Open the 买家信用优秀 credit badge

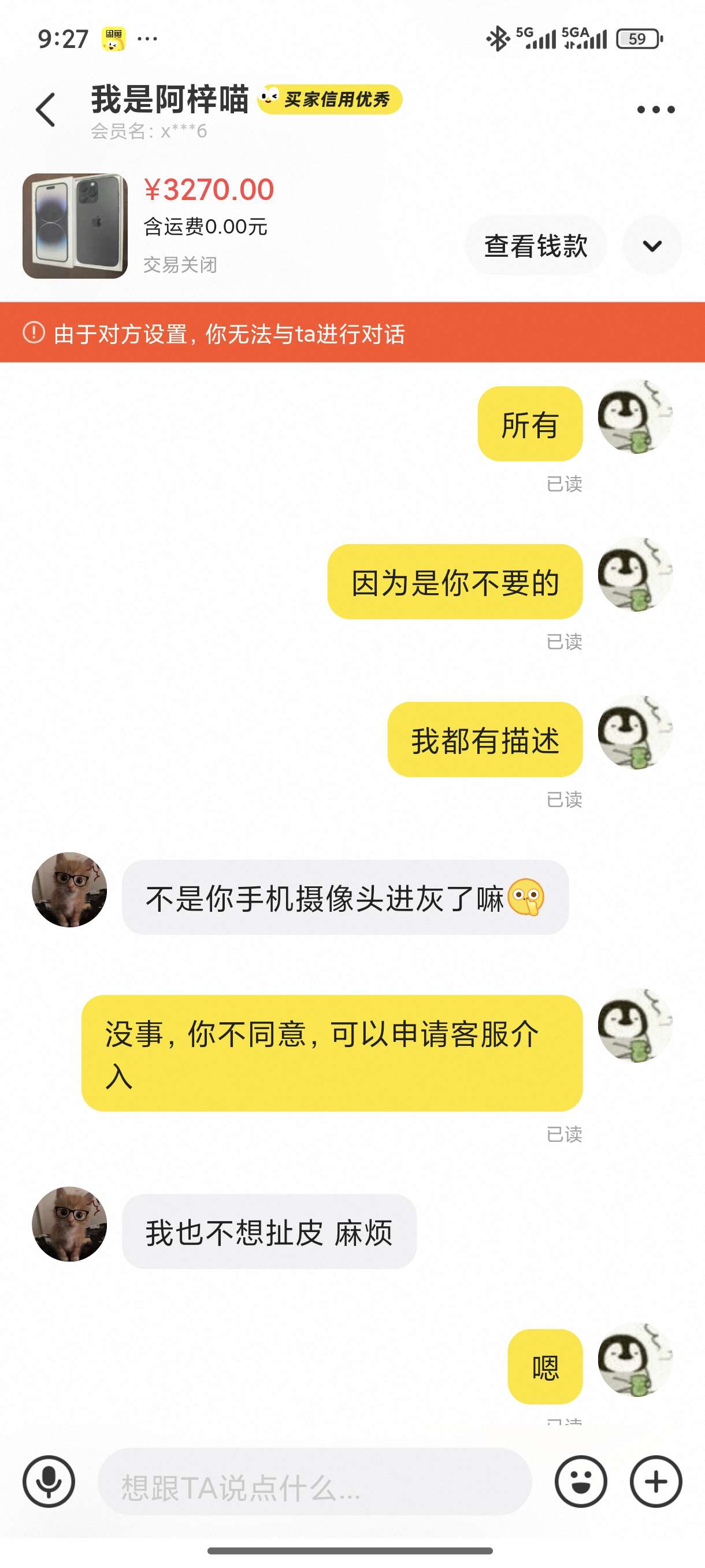[330, 99]
